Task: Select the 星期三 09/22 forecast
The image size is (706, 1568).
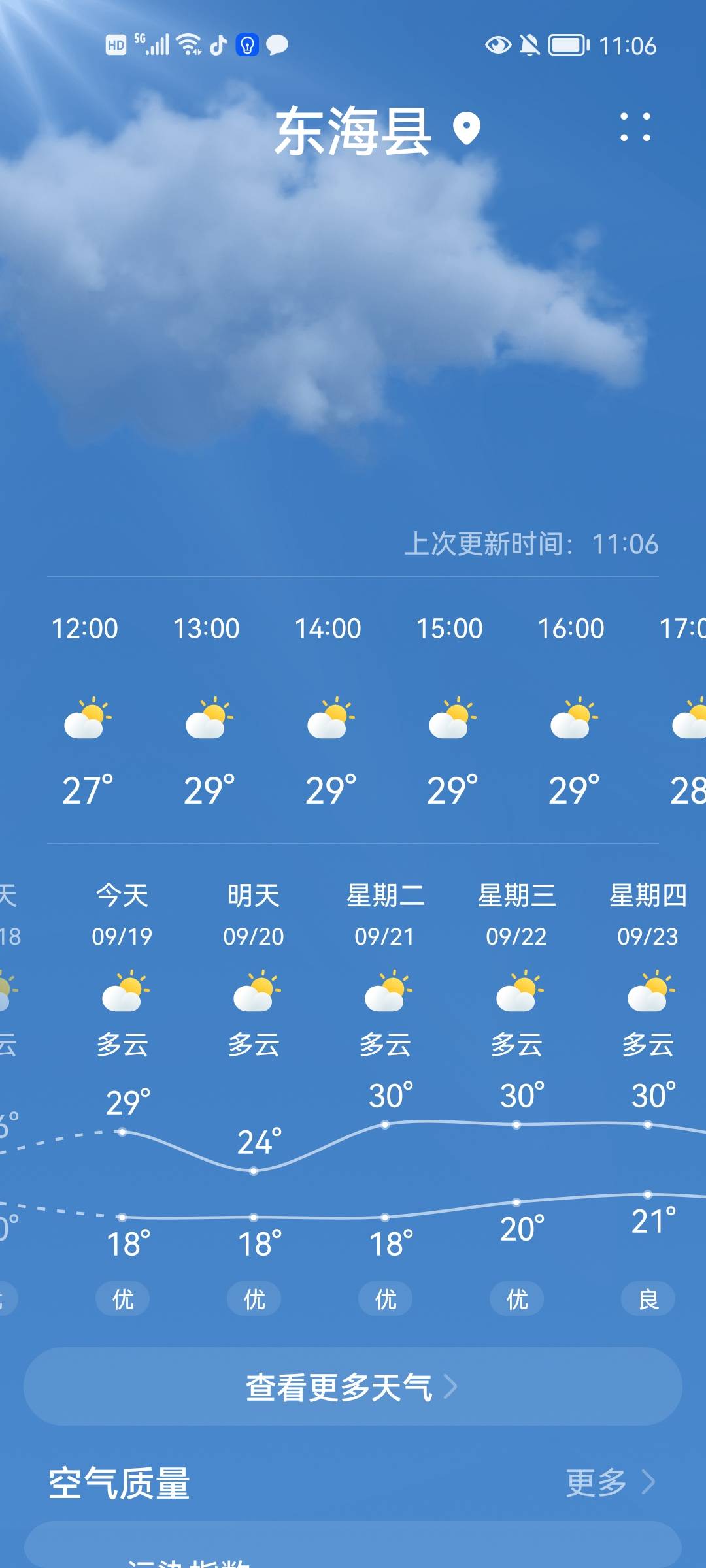Action: (x=516, y=1098)
